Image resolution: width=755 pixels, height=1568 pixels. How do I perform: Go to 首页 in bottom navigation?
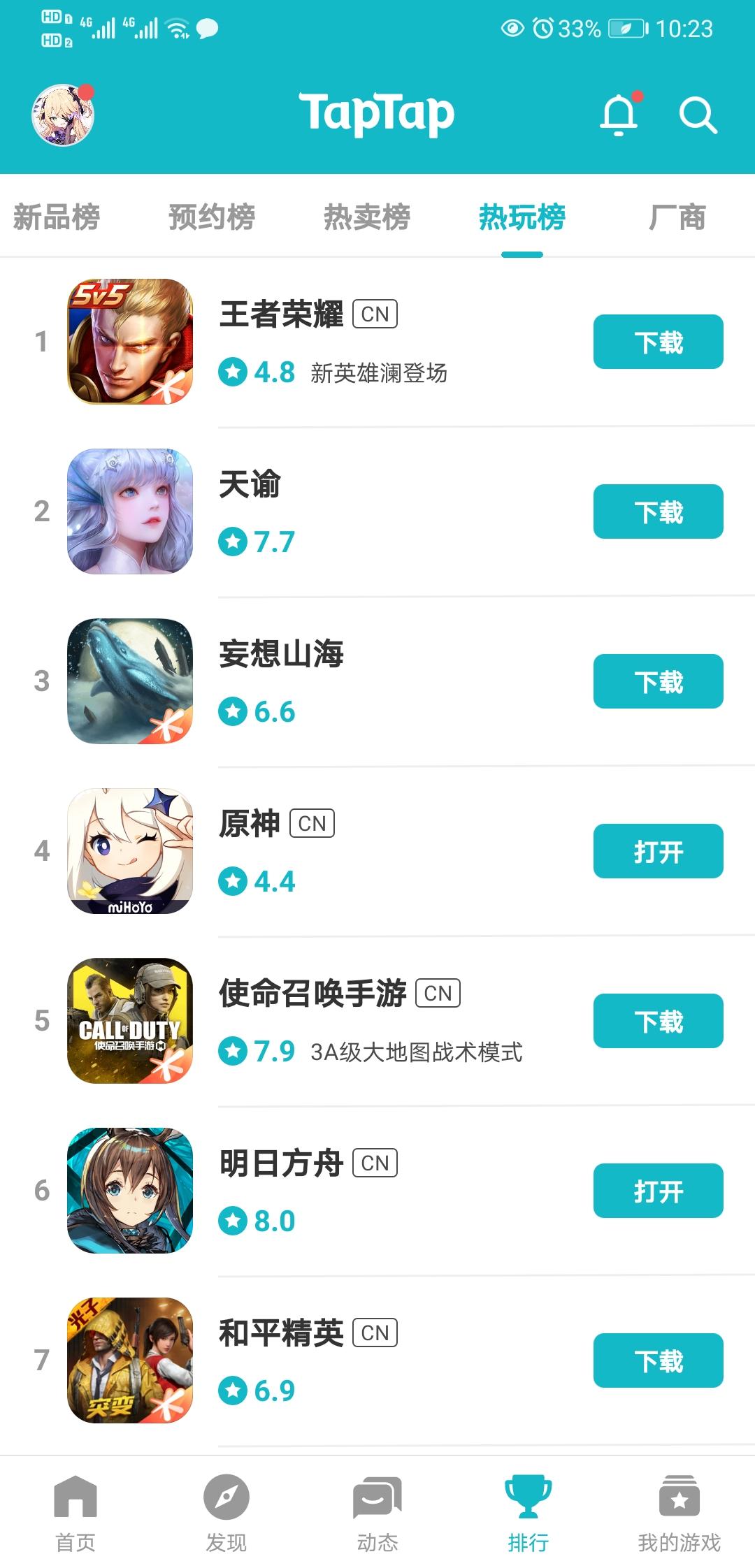tap(75, 1513)
